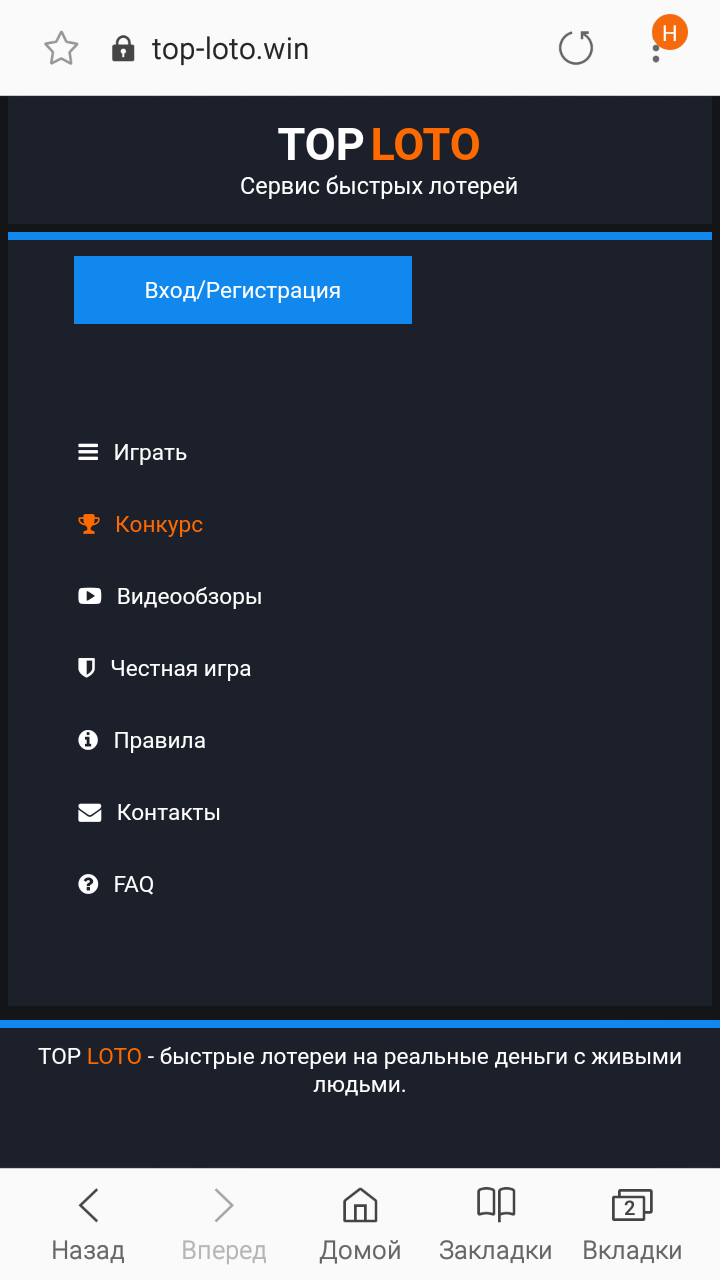720x1280 pixels.
Task: Tap the TOP LOTO site logo
Action: (x=379, y=145)
